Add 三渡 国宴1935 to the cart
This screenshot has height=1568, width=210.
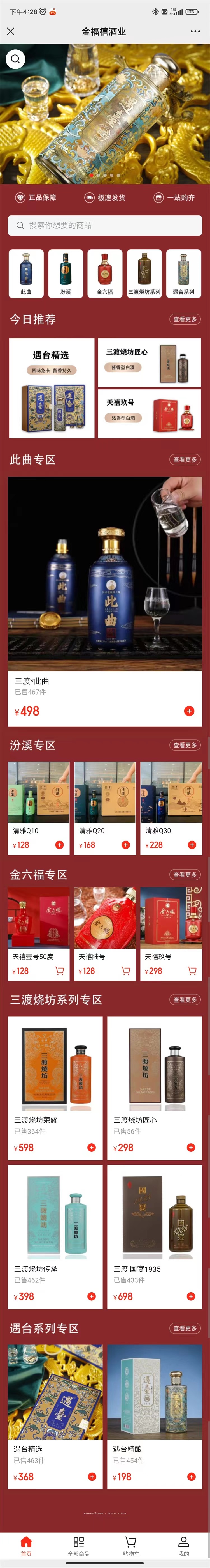(x=191, y=1296)
